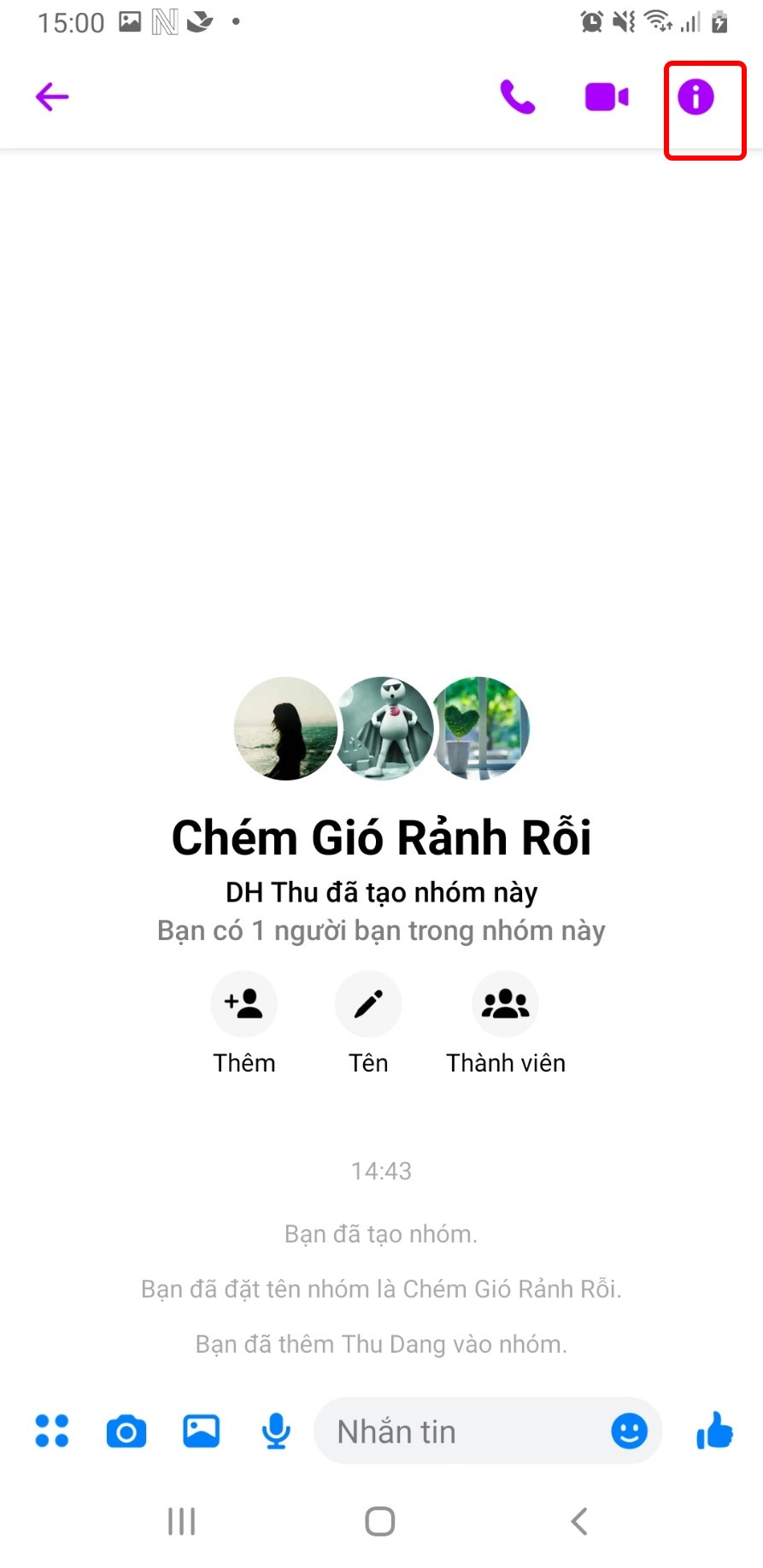Add a member using the Thêm button
The height and width of the screenshot is (1568, 763).
(x=244, y=1004)
